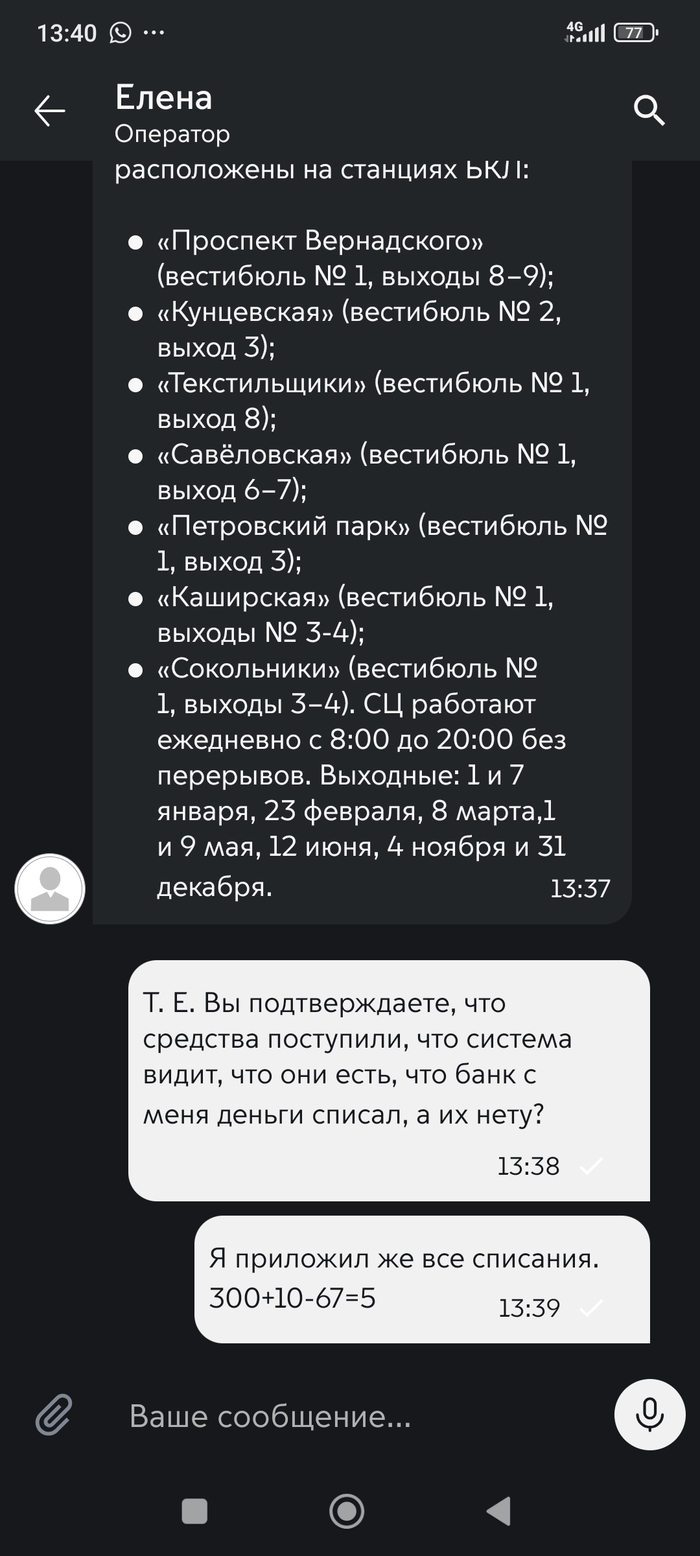This screenshot has height=1556, width=700.
Task: Open the system recent apps view
Action: pyautogui.click(x=194, y=1510)
